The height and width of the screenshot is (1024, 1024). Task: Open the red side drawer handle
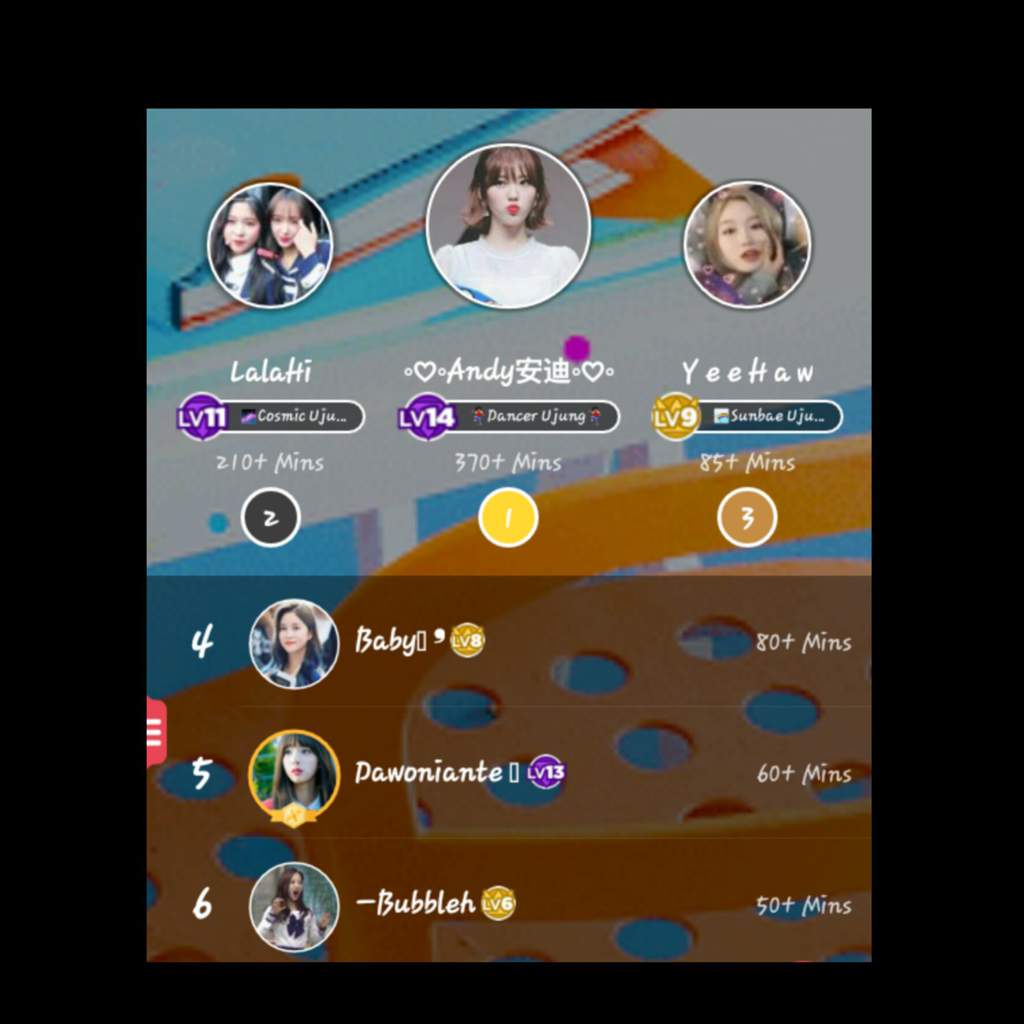coord(155,733)
